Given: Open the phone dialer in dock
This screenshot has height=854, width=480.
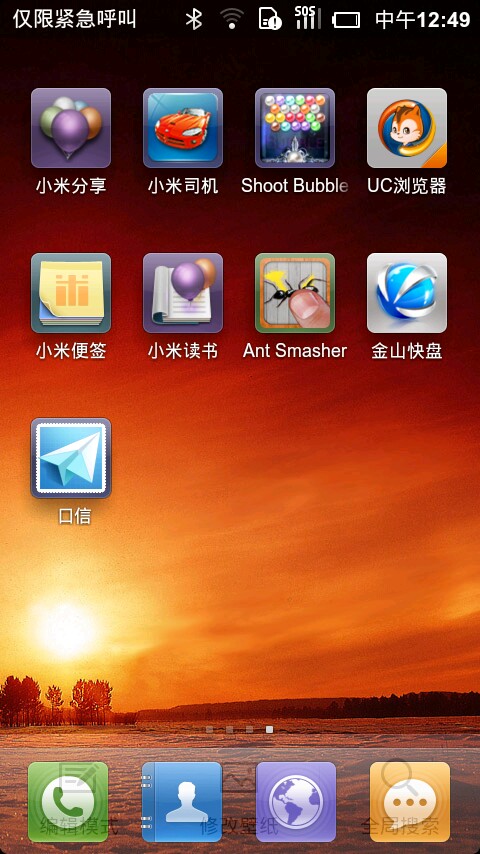Looking at the screenshot, I should coord(68,802).
